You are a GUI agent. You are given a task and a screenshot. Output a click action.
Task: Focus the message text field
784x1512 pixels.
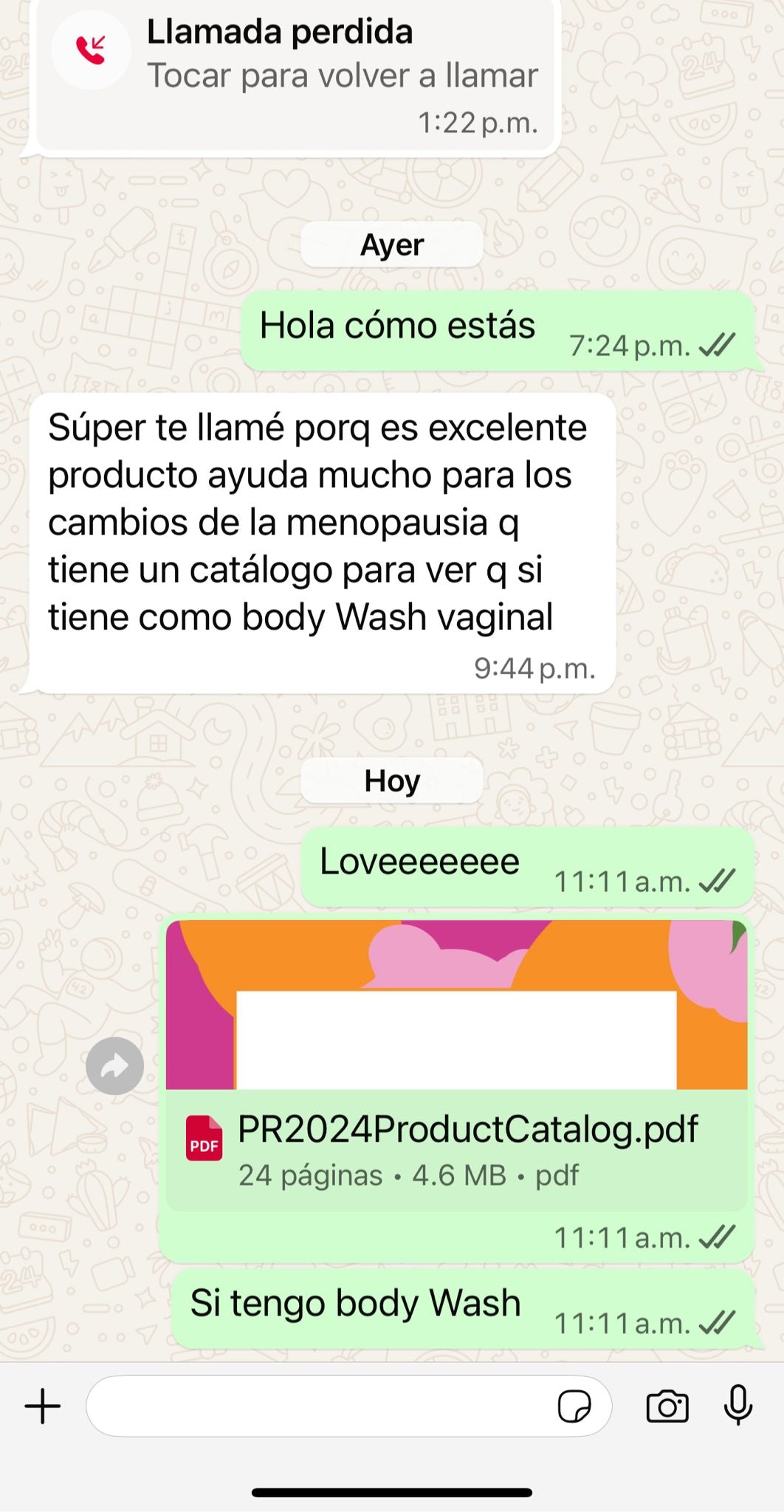[x=317, y=1406]
